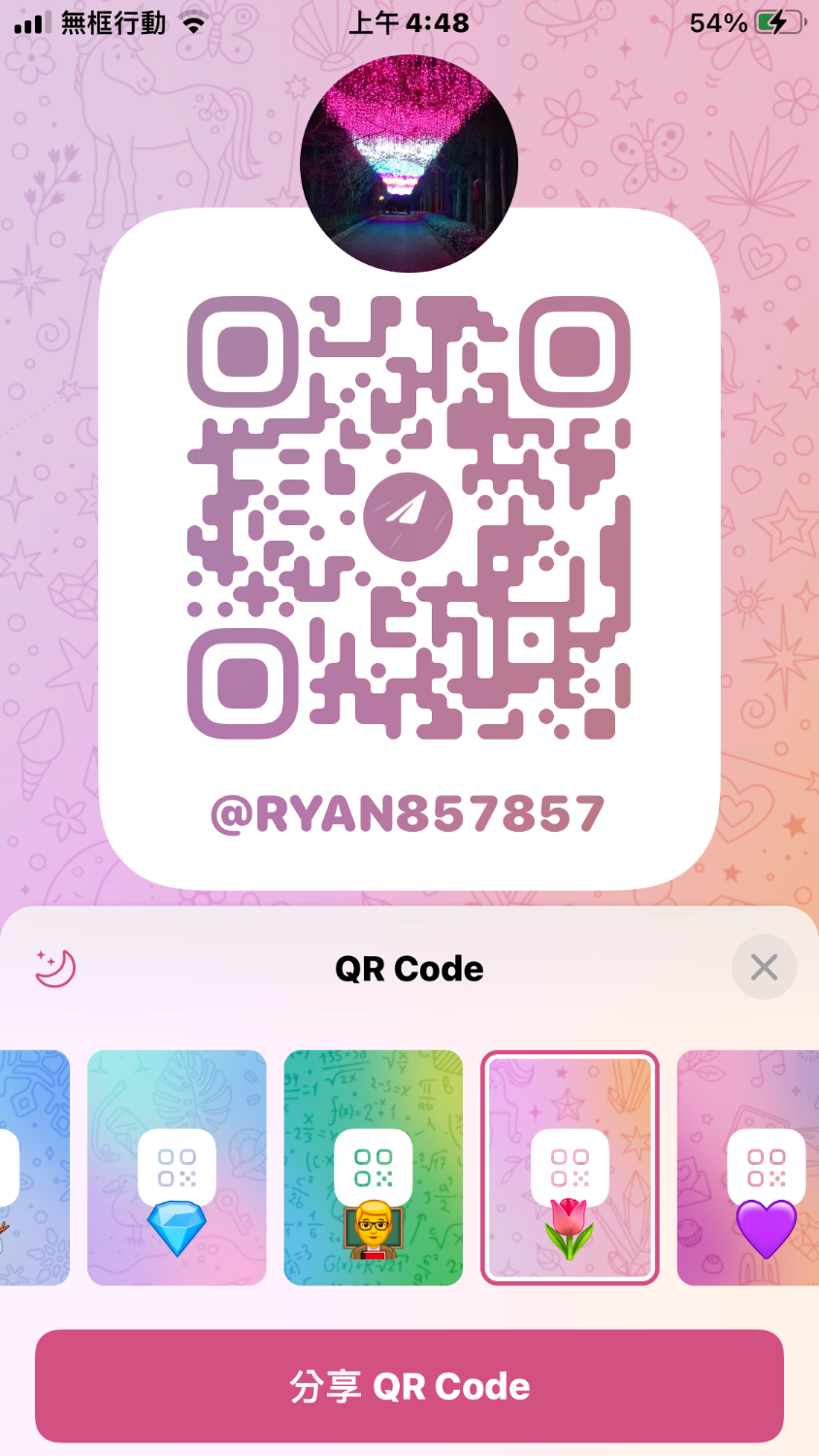
Task: Select the diamond QR theme
Action: click(177, 1168)
